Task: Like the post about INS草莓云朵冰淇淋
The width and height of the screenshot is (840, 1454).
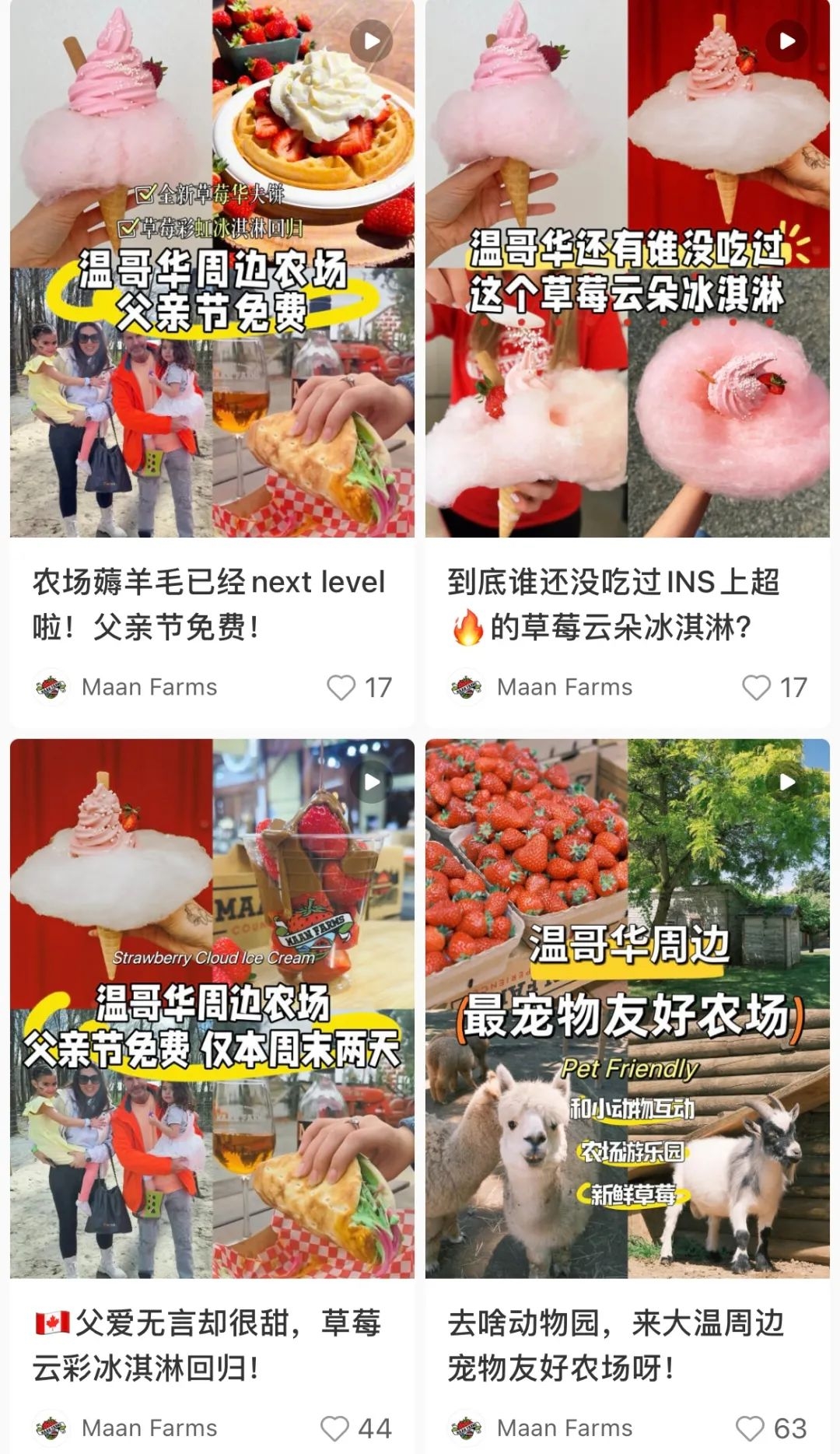Action: pyautogui.click(x=756, y=688)
